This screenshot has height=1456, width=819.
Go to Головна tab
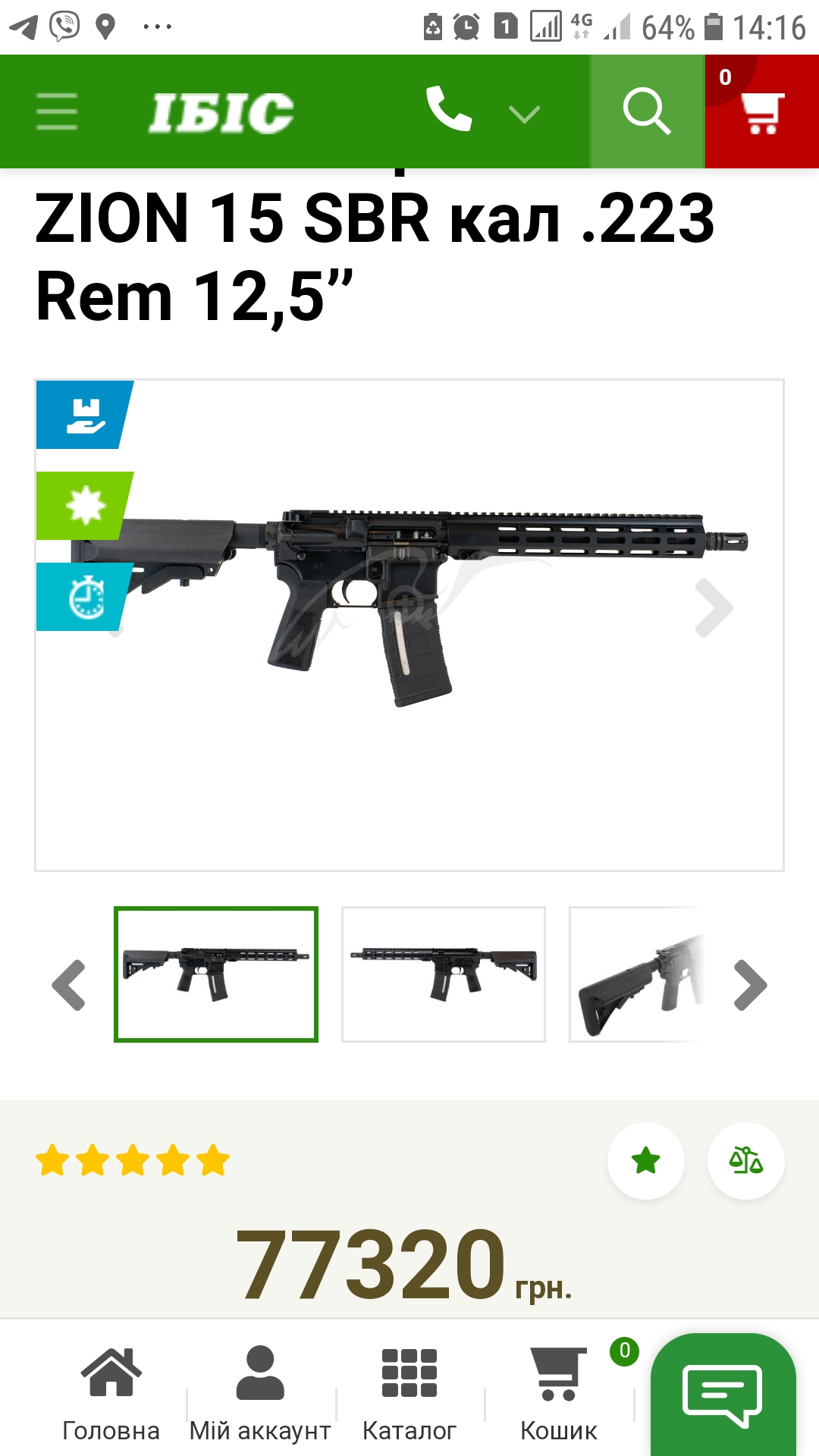point(111,1394)
